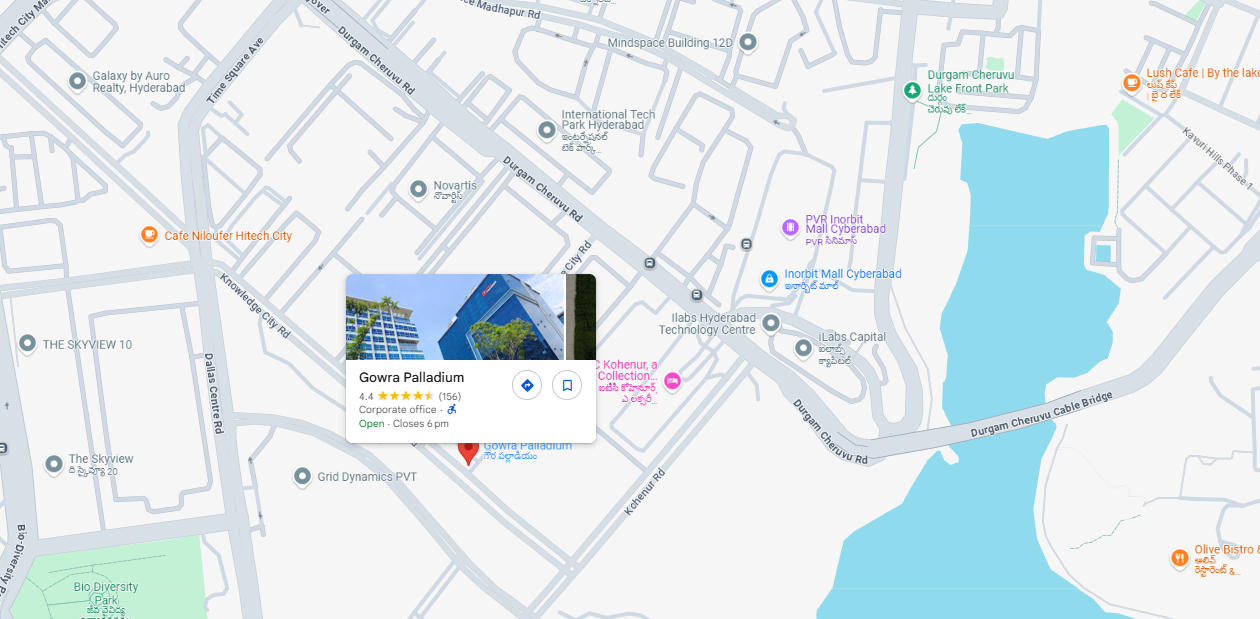Save Gowra Palladium to your places
Screen dimensions: 1260x619
point(567,385)
